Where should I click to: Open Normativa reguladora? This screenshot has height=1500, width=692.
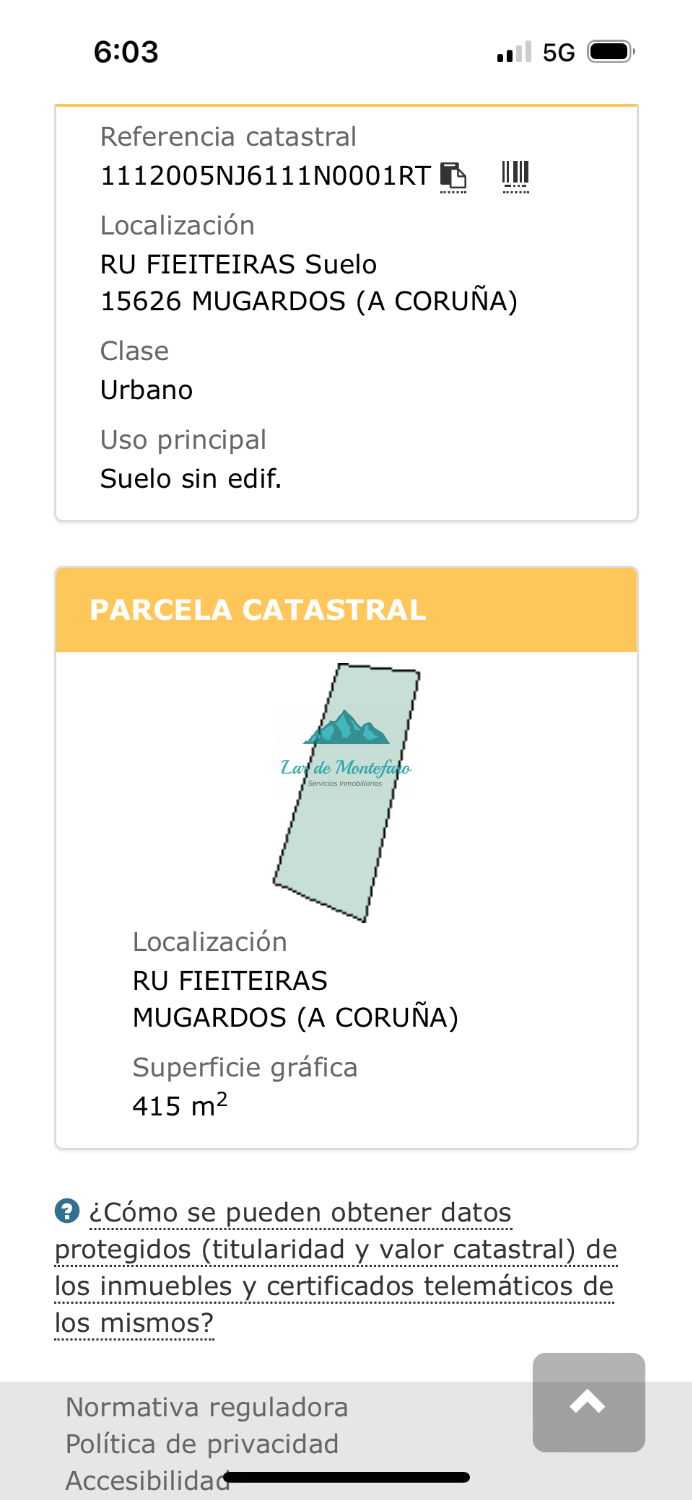(x=207, y=1407)
